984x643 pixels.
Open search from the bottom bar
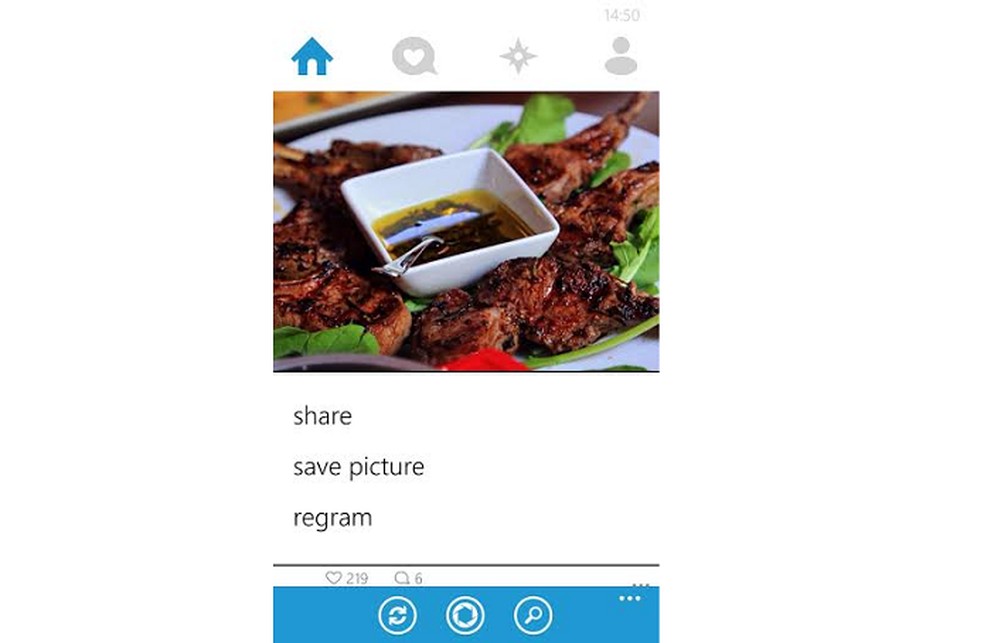click(x=533, y=615)
